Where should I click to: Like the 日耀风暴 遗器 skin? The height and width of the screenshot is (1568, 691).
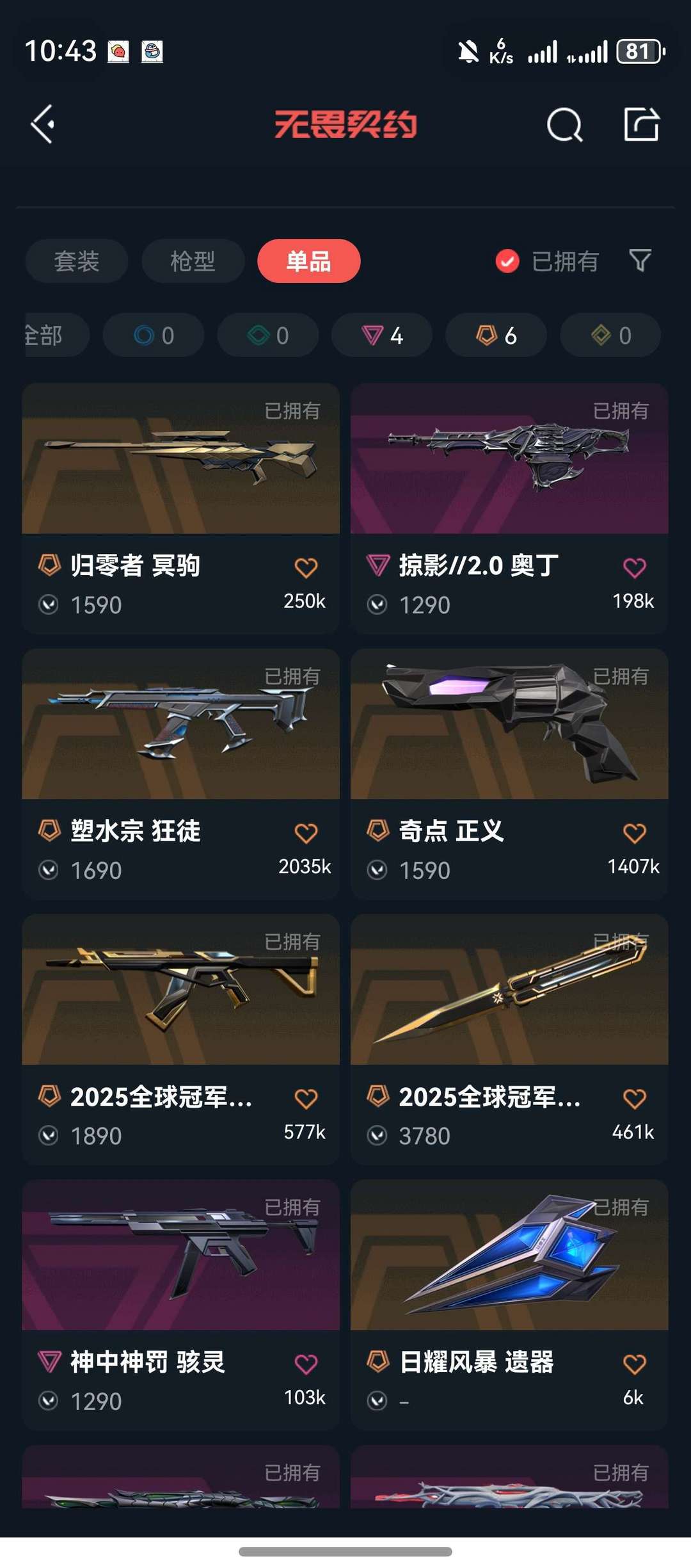[634, 1364]
